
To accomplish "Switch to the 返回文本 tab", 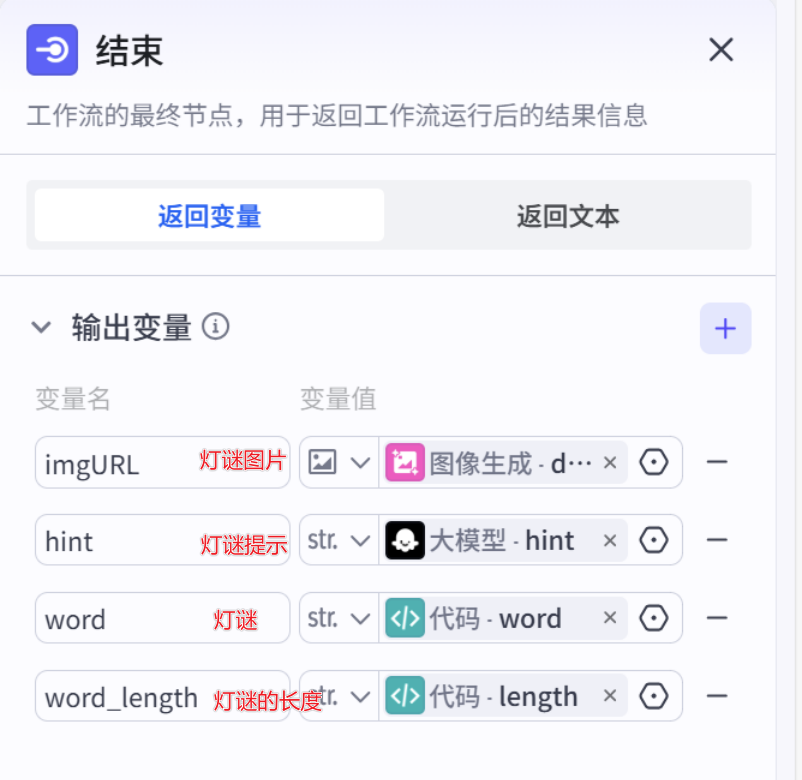I will [568, 216].
